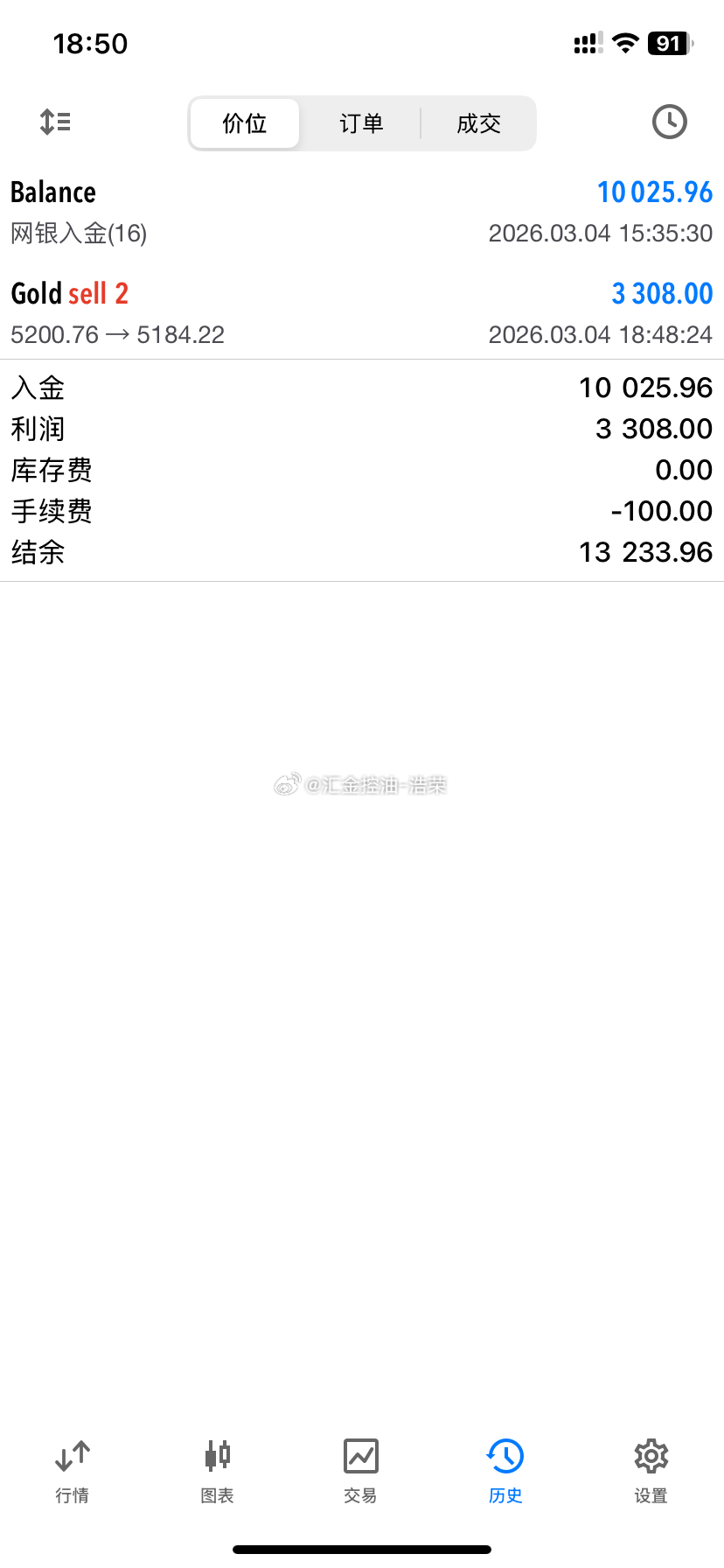
Task: Open the 交易 trade screen icon
Action: pyautogui.click(x=361, y=1454)
